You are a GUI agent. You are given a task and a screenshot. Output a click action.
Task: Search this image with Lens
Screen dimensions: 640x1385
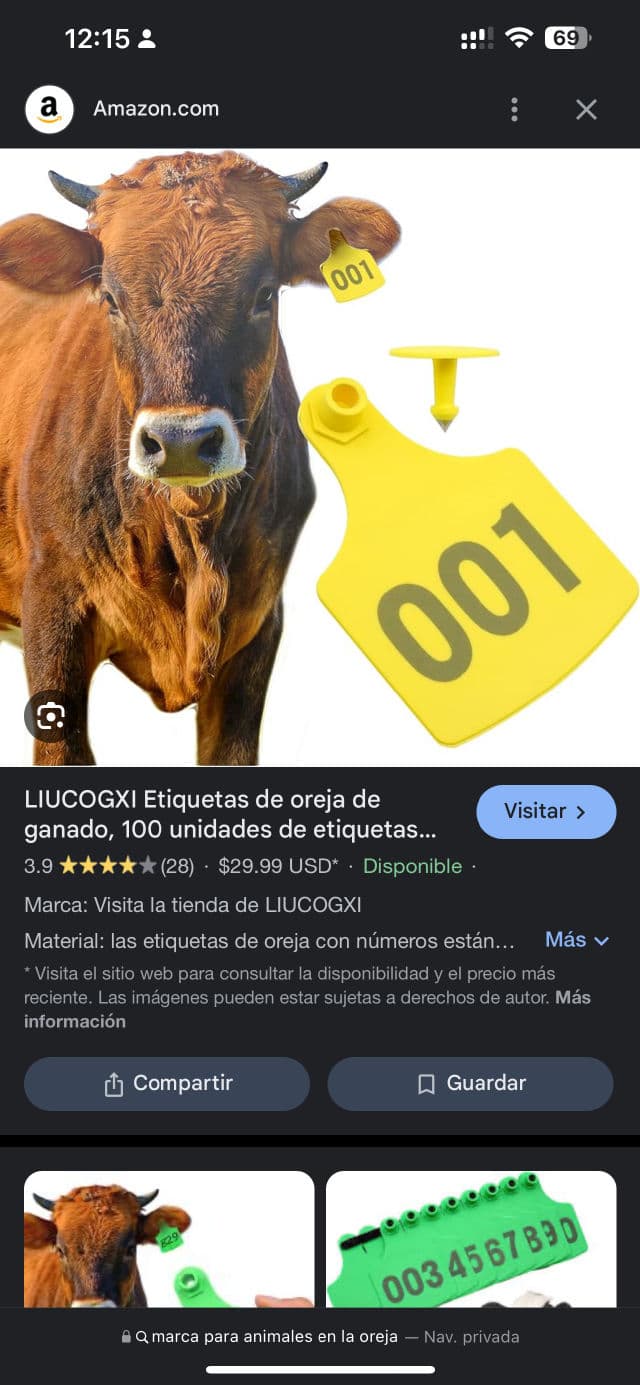(x=50, y=715)
